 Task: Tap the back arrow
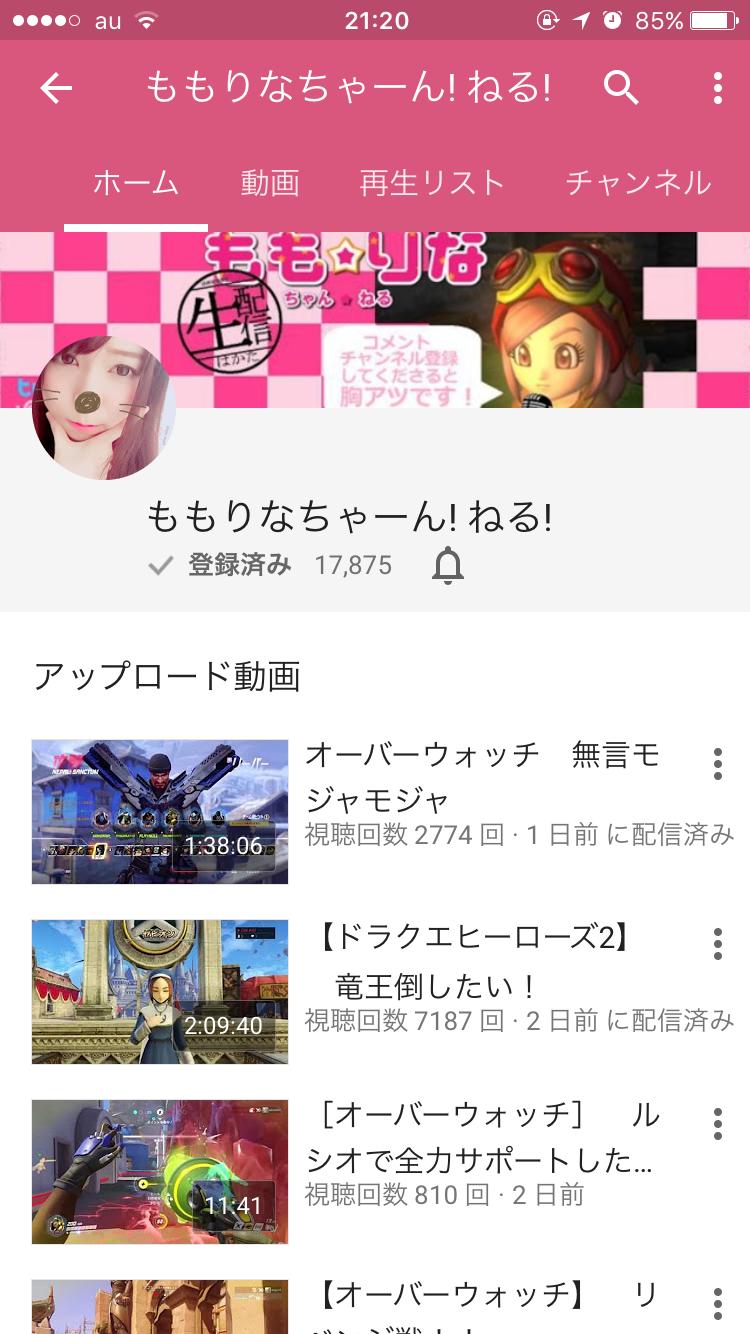[55, 88]
